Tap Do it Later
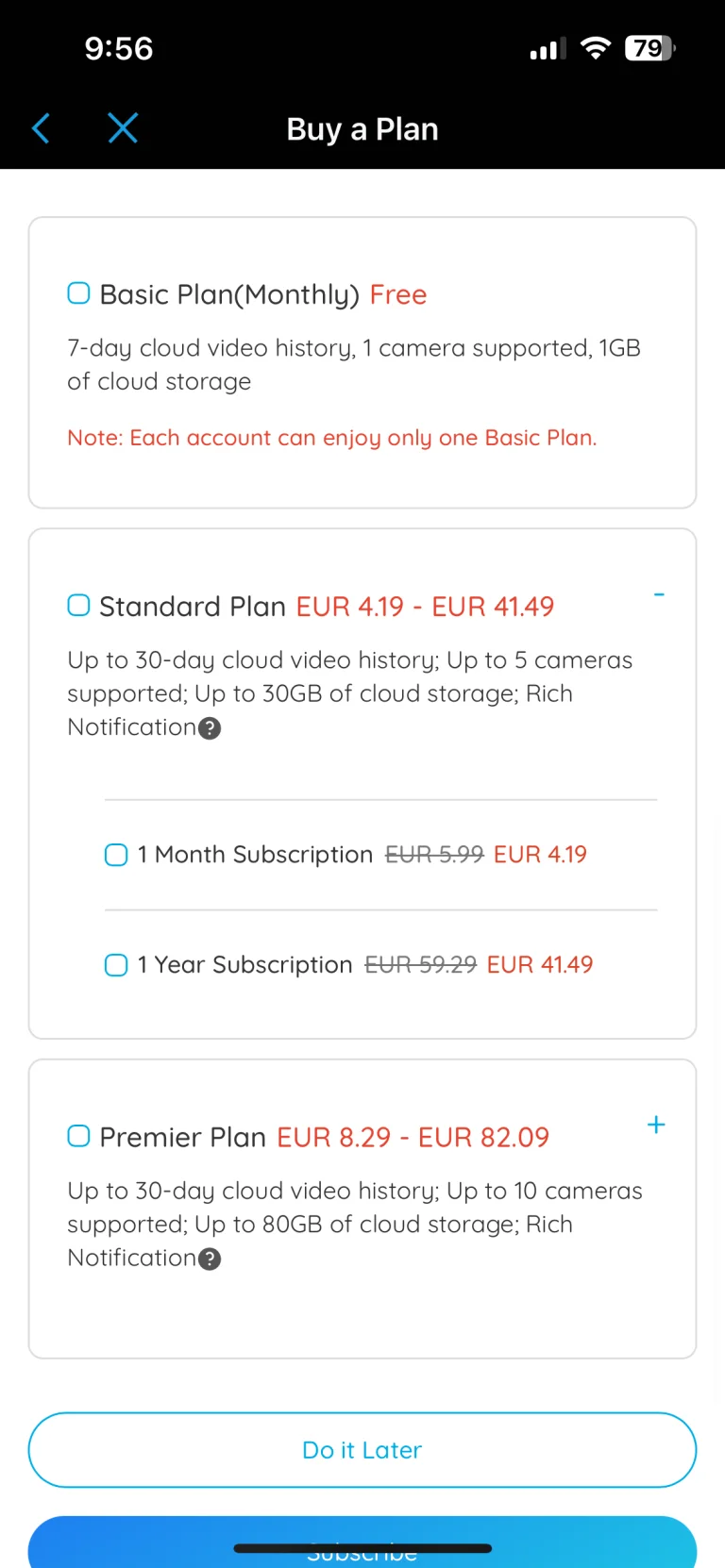The image size is (725, 1568). tap(362, 1450)
